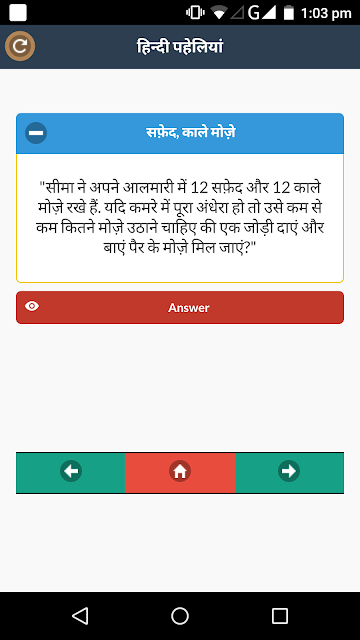Go to the next riddle
Viewport: 360px width, 640px height.
(x=289, y=473)
